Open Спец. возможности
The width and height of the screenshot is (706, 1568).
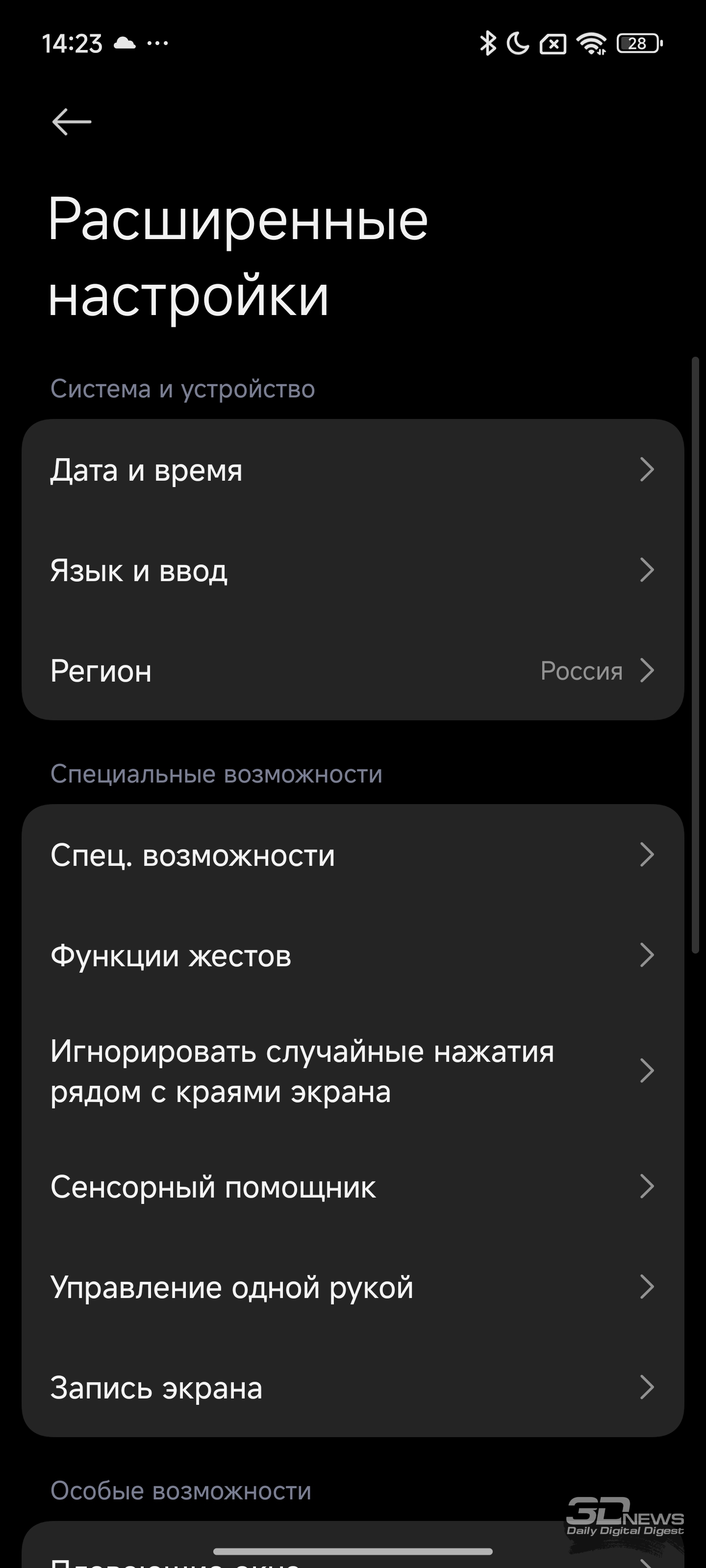pos(353,855)
